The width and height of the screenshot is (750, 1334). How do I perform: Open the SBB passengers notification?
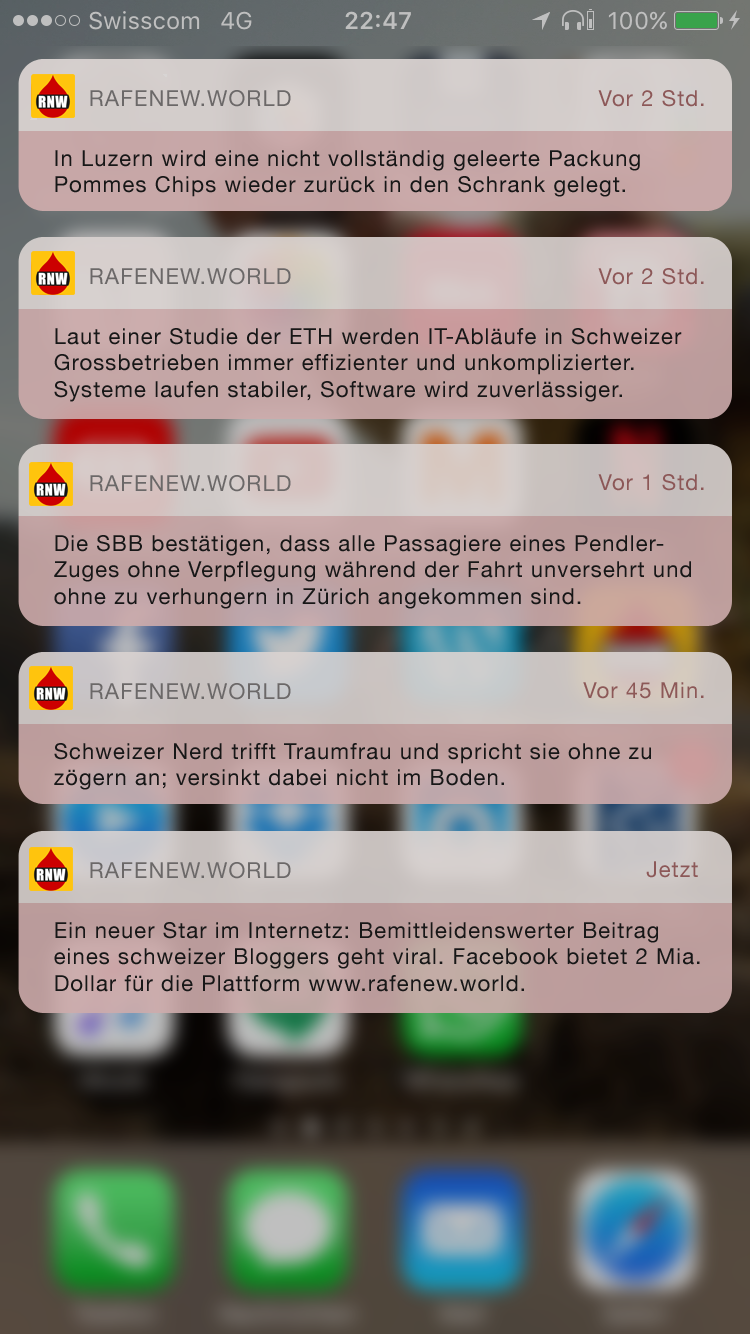(375, 535)
